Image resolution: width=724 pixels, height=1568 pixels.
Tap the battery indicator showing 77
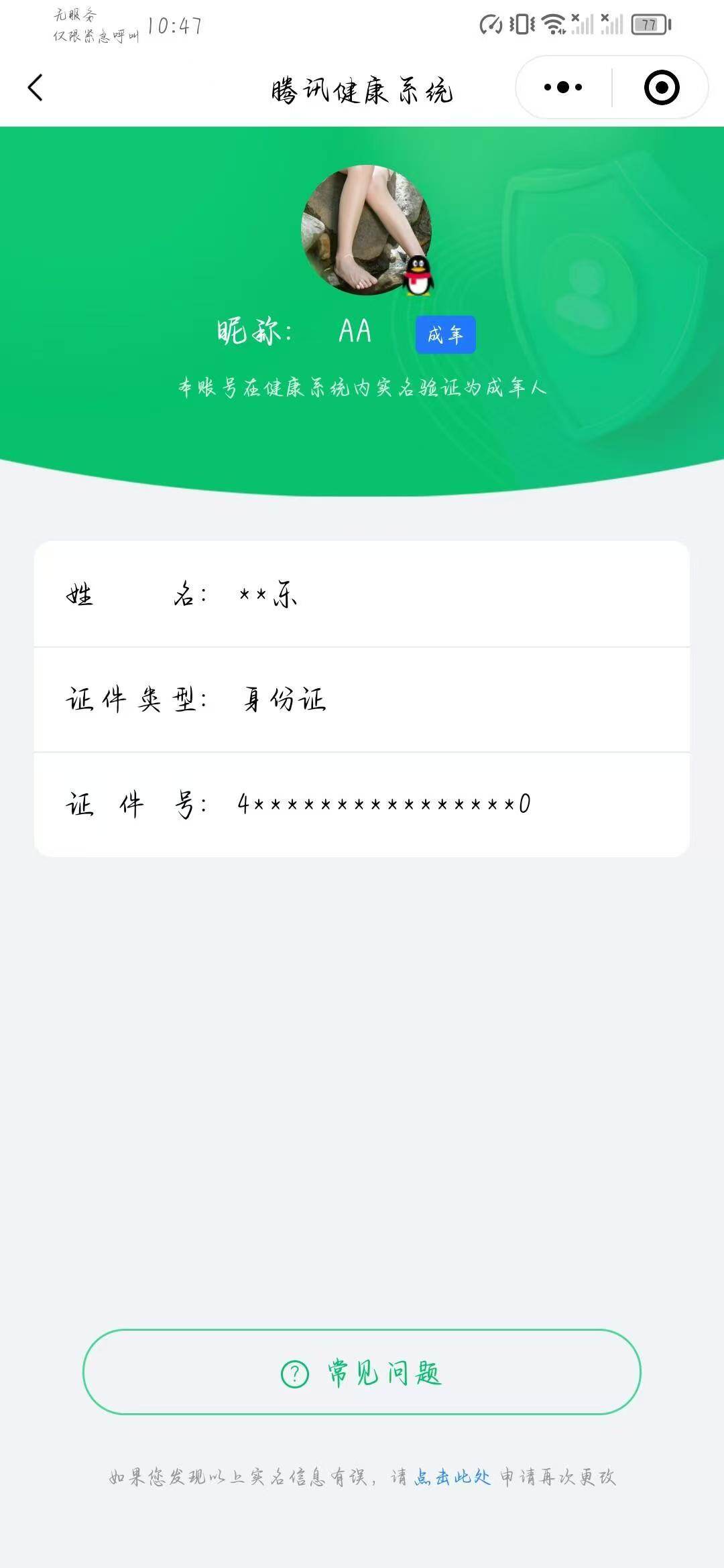pyautogui.click(x=649, y=23)
